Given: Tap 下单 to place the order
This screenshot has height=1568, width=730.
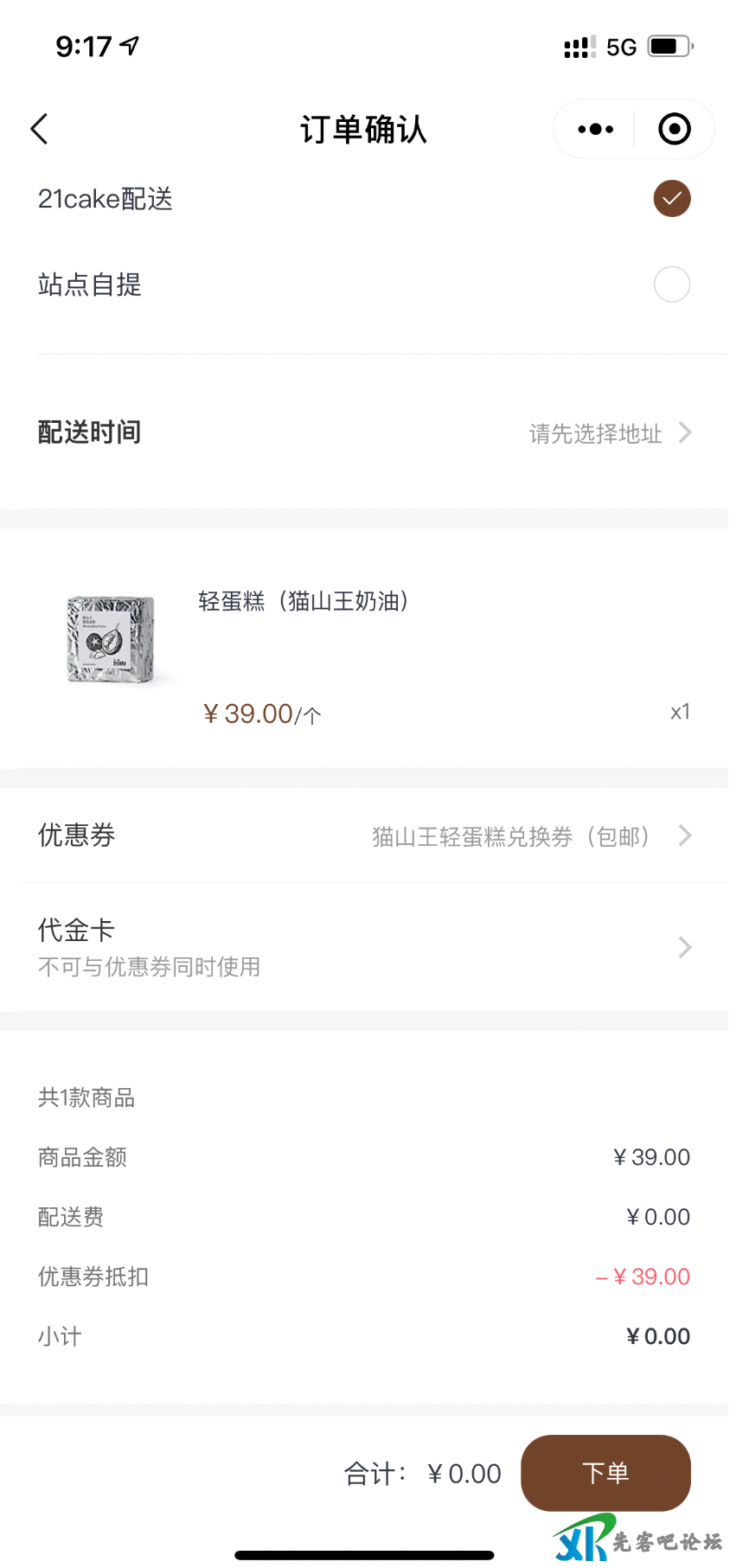Looking at the screenshot, I should click(605, 1473).
